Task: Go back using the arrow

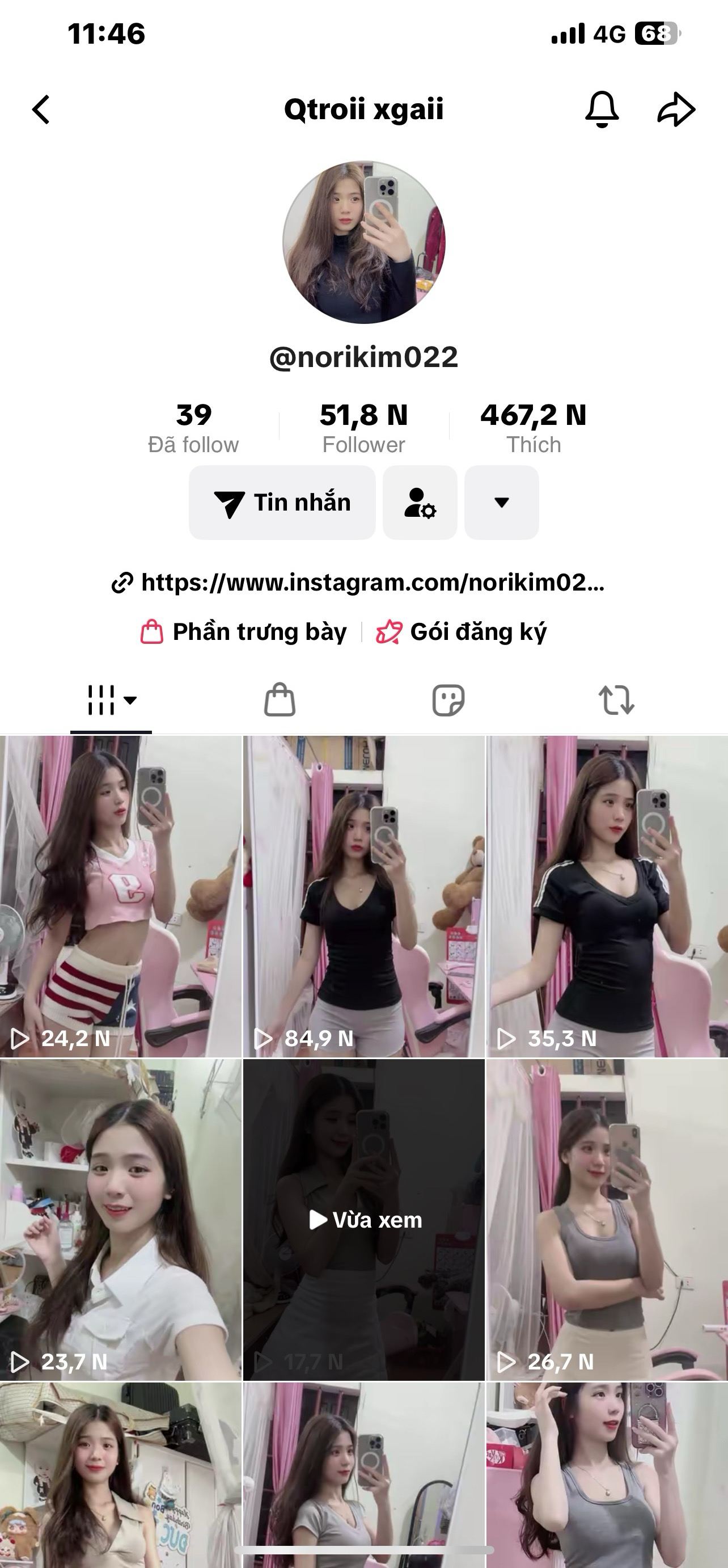Action: point(41,110)
